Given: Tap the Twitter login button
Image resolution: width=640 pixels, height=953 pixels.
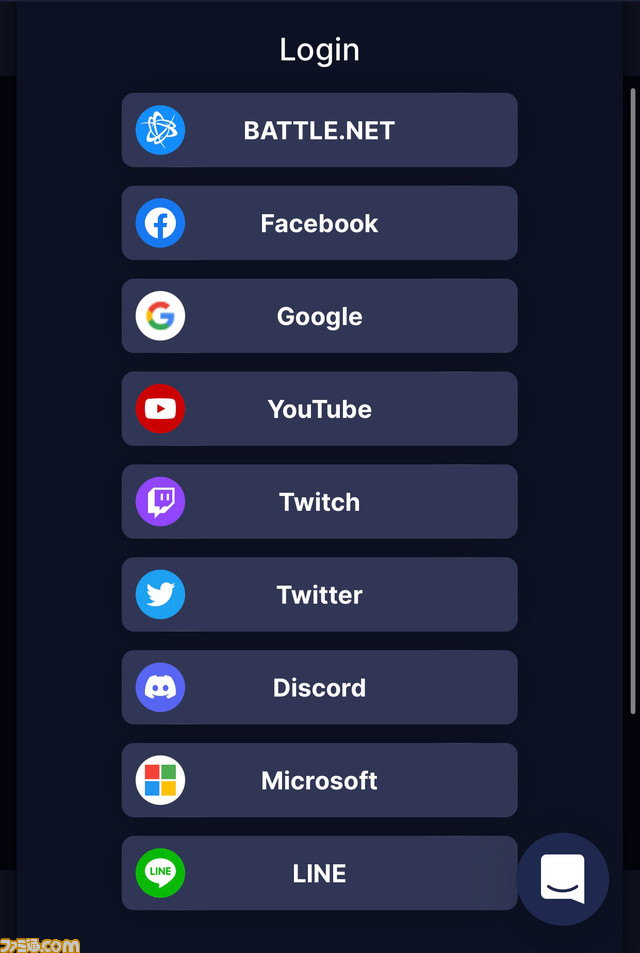Looking at the screenshot, I should (319, 595).
